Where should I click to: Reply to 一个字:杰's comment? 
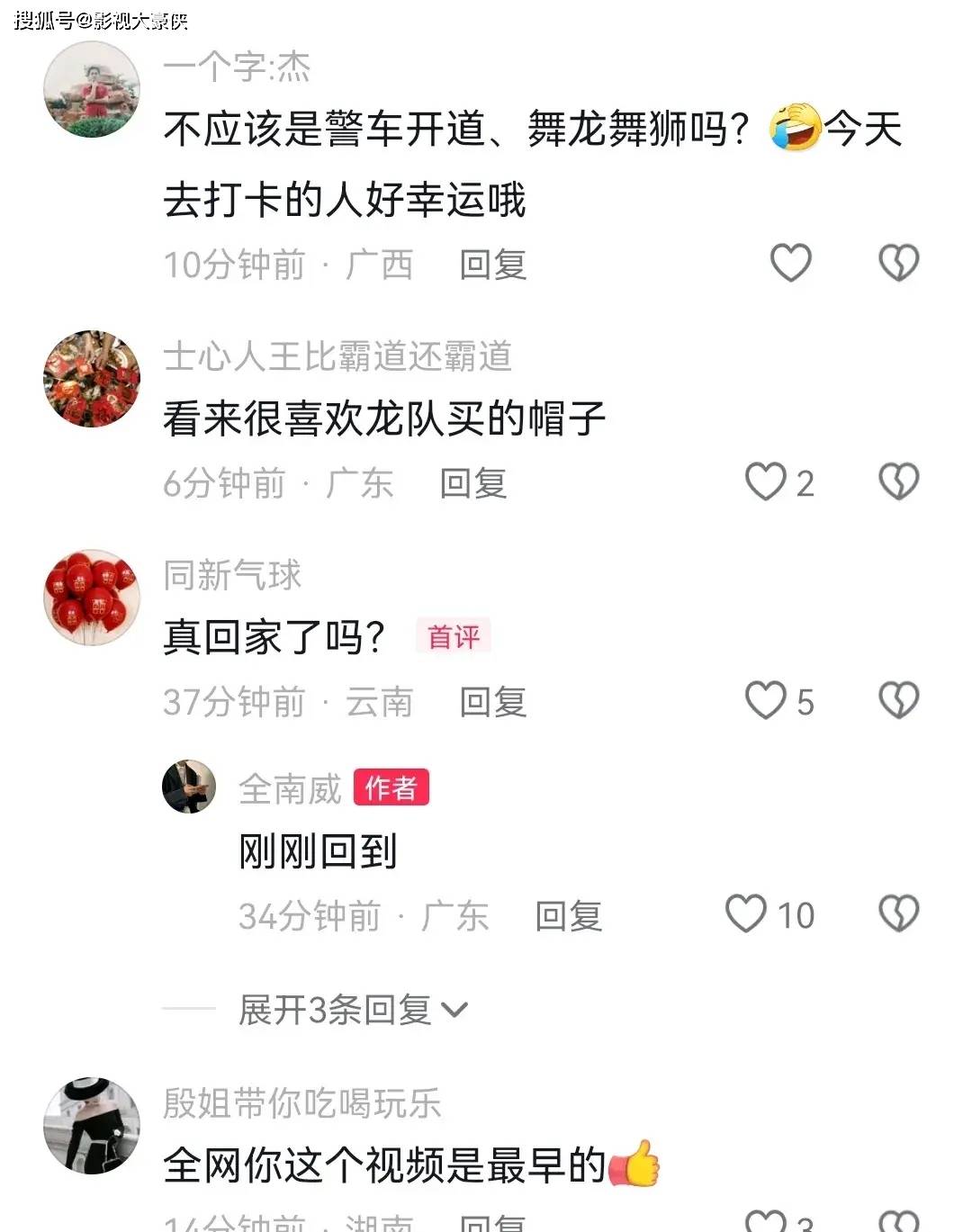pyautogui.click(x=492, y=265)
